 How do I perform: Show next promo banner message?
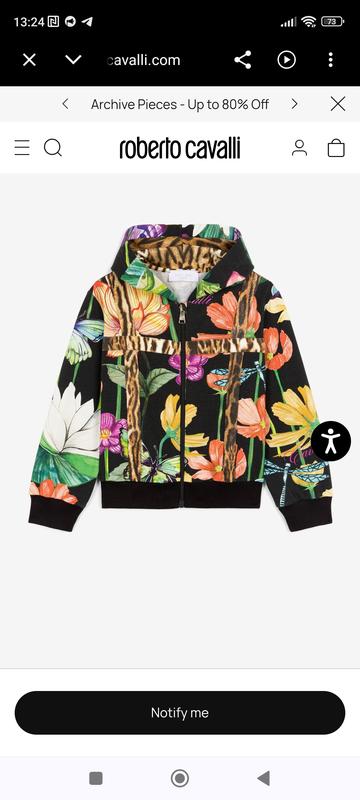294,104
